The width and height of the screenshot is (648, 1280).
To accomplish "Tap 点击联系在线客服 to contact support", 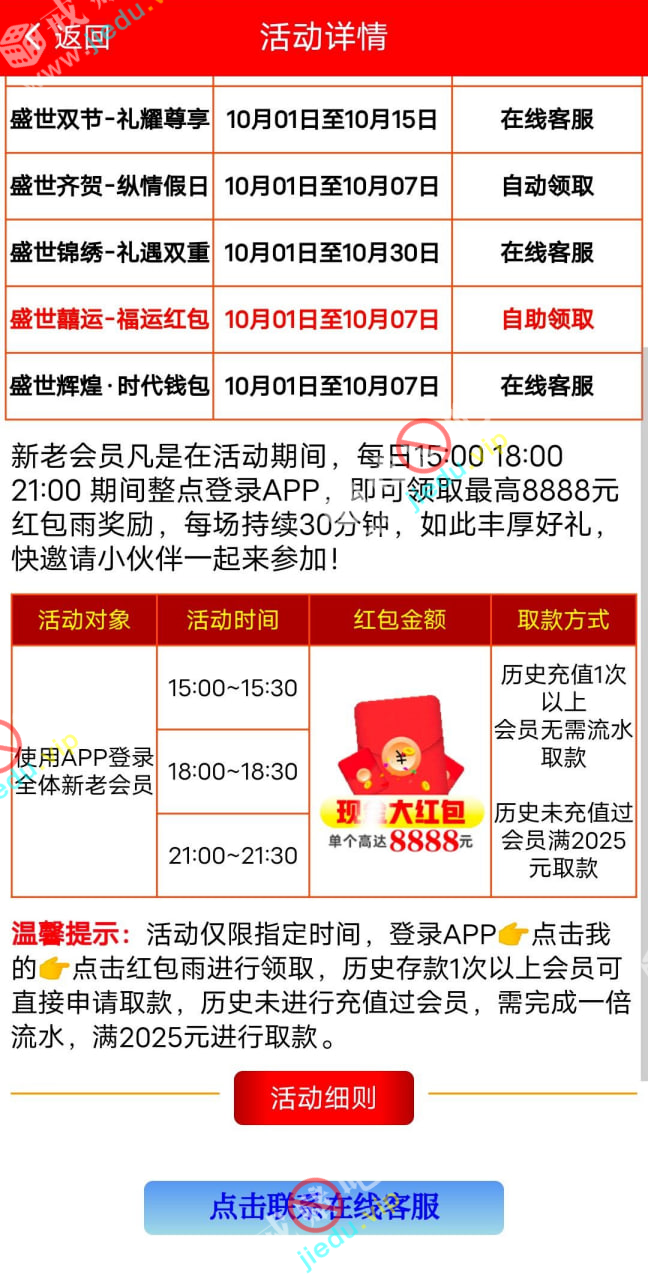I will (323, 1207).
